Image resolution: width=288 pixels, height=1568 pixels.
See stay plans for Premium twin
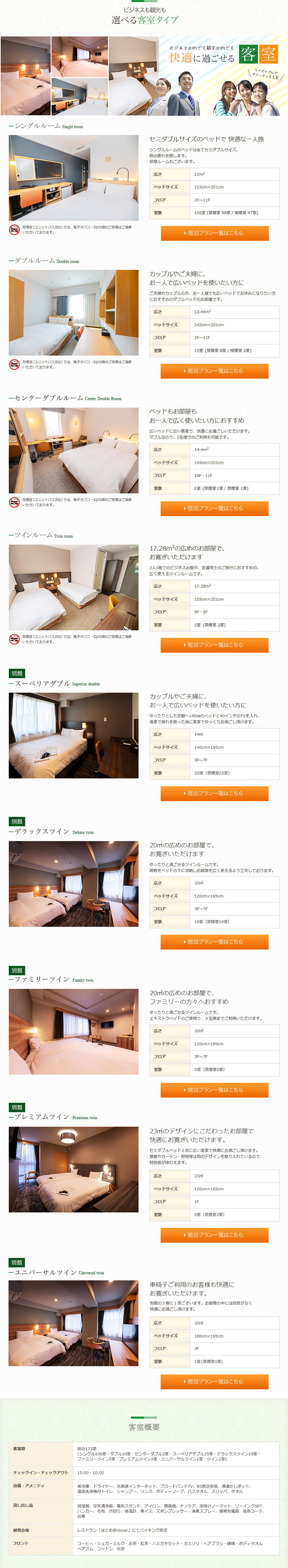pyautogui.click(x=214, y=1235)
